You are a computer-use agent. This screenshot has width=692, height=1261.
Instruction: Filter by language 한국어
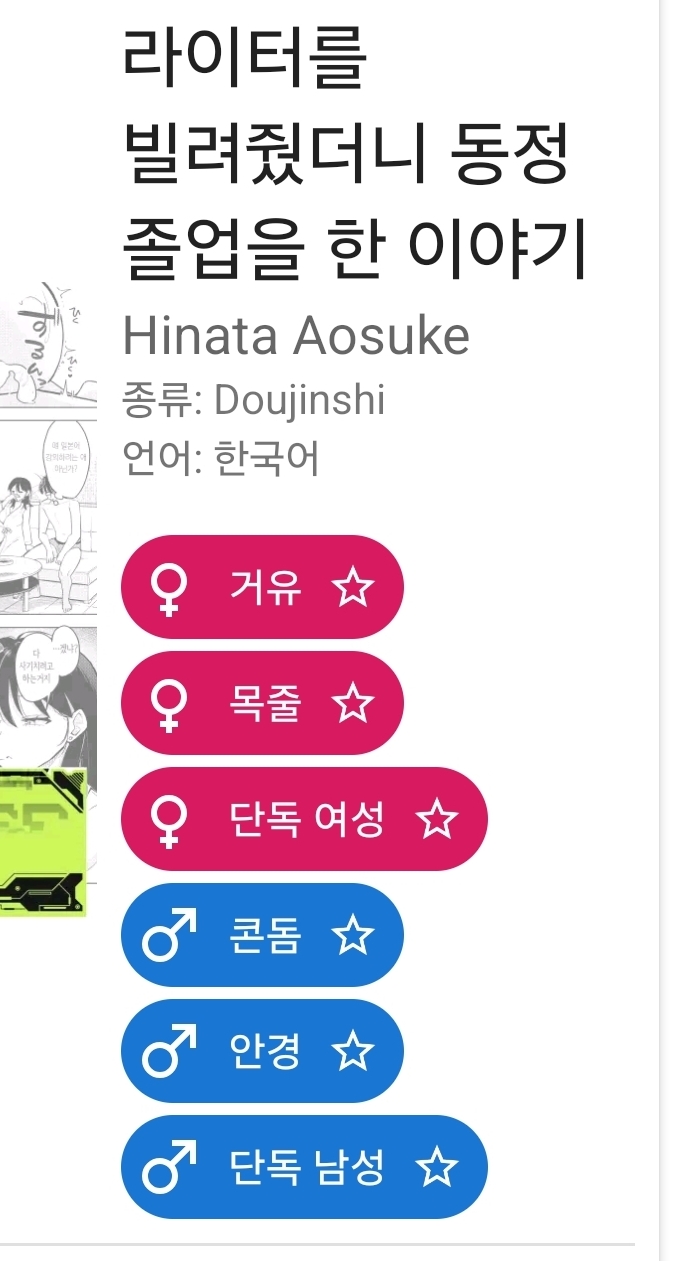point(267,459)
